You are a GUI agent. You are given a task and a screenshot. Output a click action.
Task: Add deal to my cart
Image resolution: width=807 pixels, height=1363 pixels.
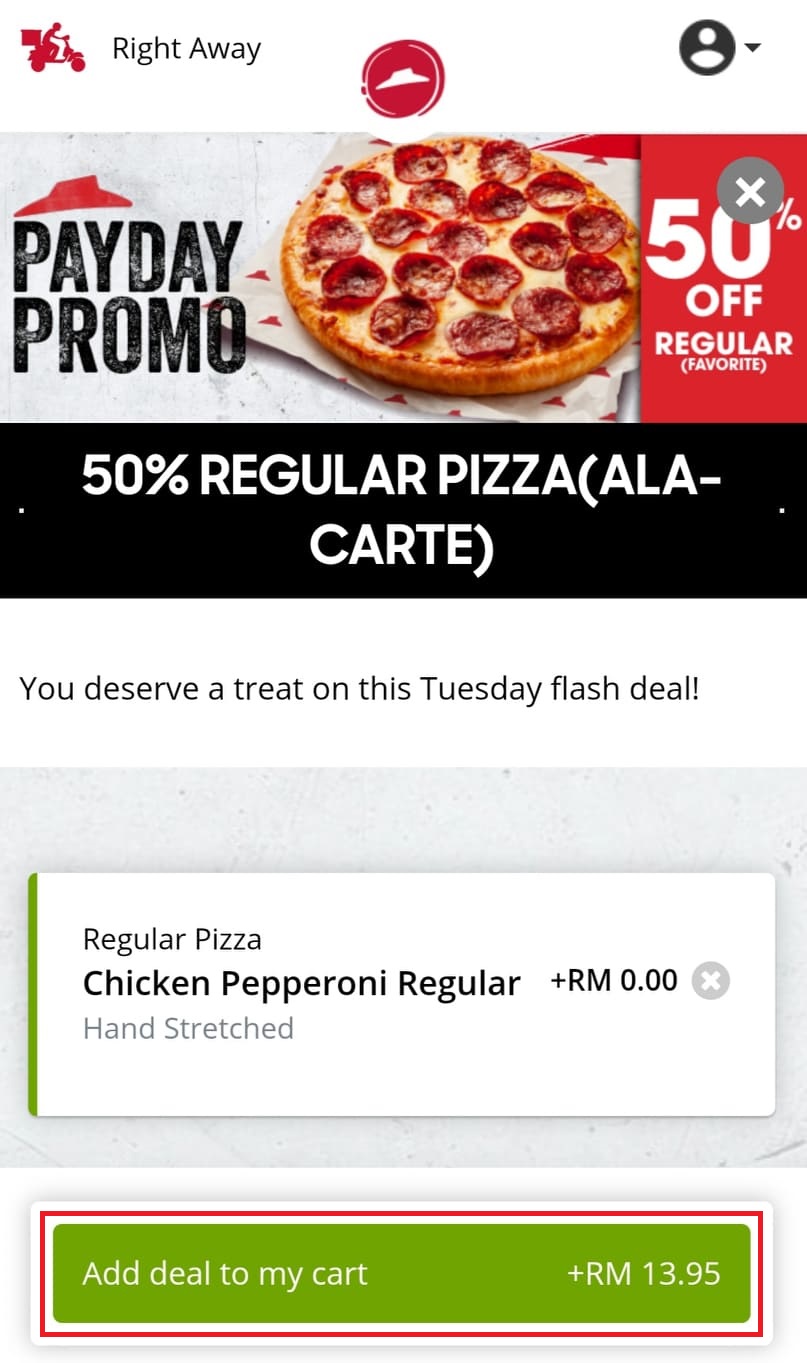tap(401, 1273)
